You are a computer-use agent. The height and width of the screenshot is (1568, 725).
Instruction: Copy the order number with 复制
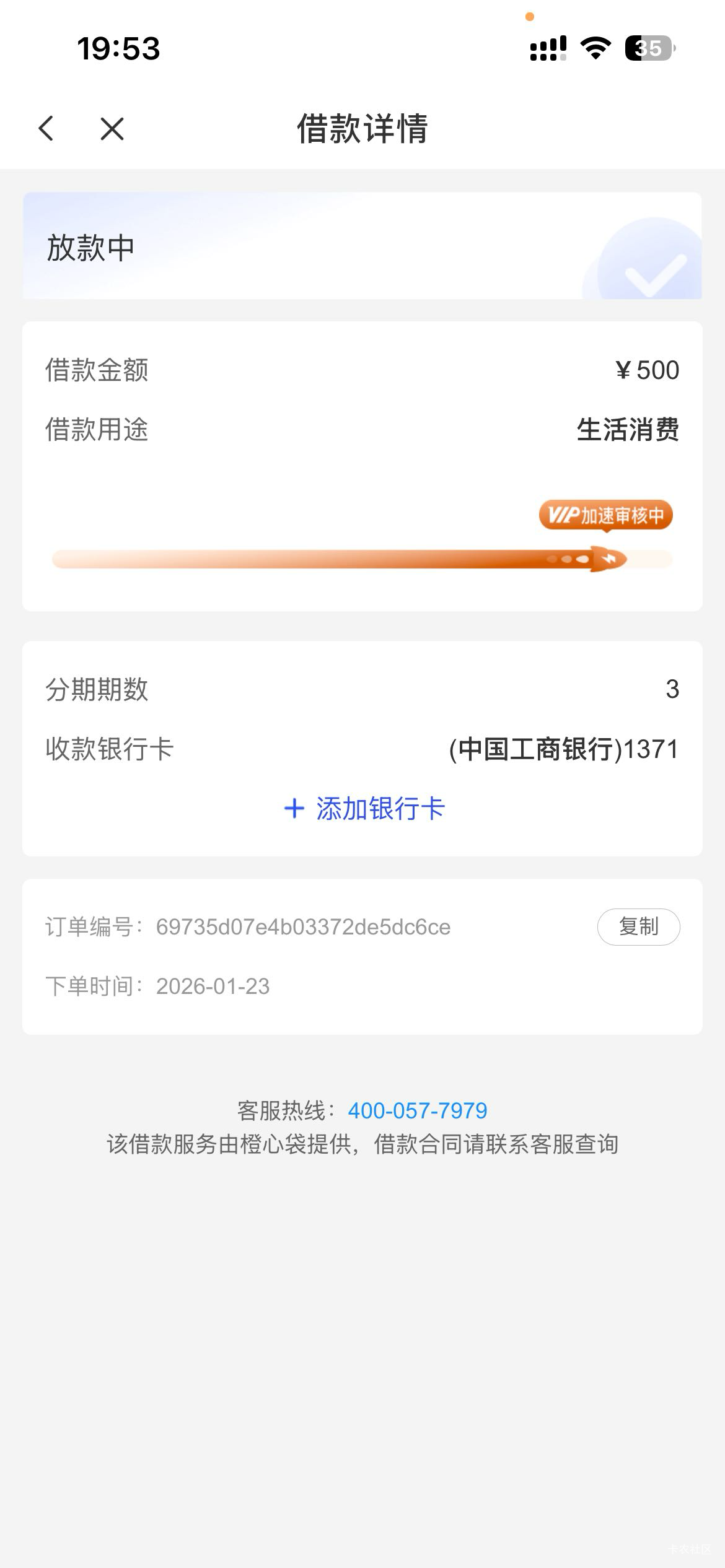coord(638,927)
